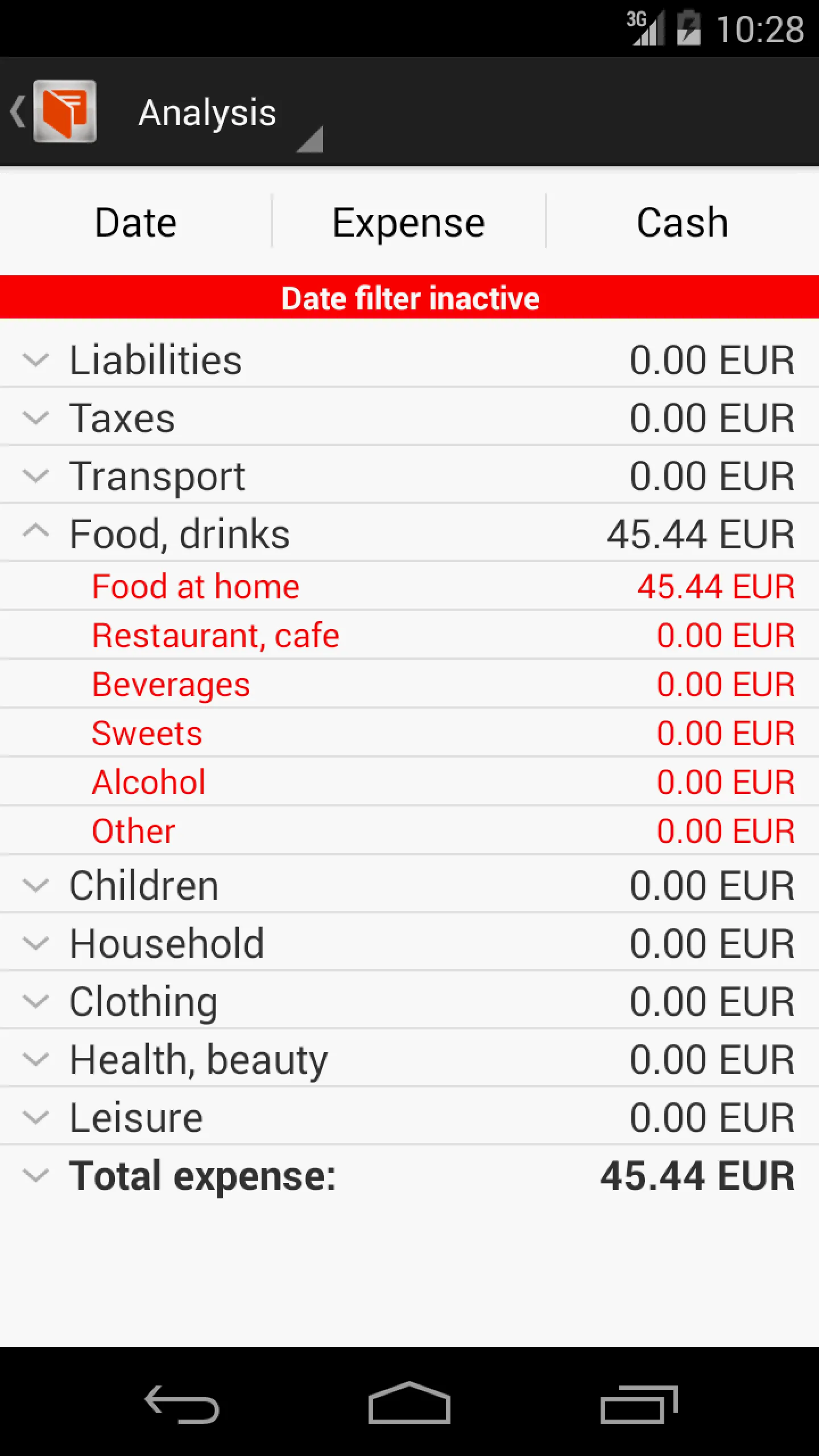
Task: Expand the Transport category
Action: click(409, 475)
